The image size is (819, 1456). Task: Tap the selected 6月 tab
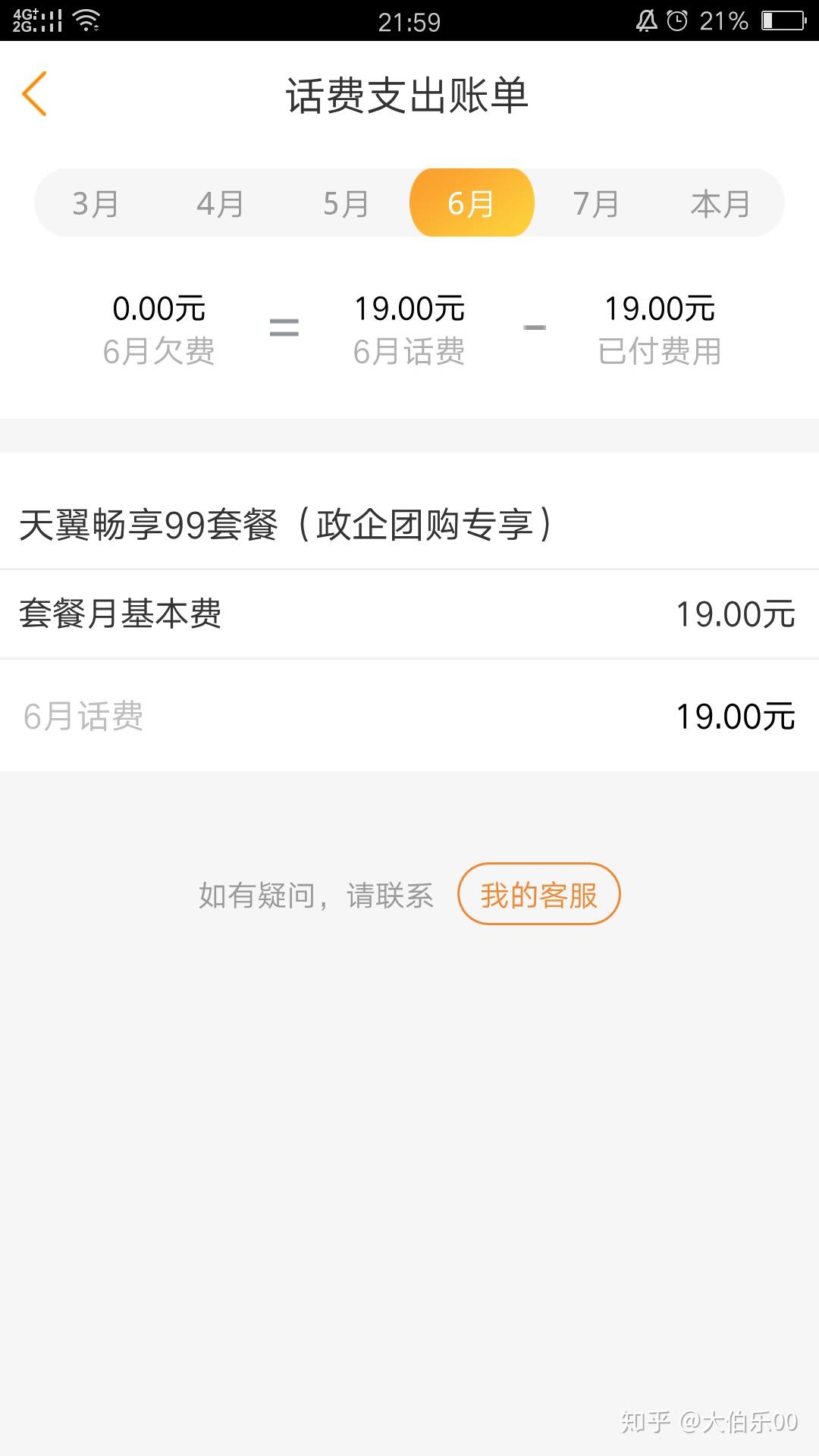[x=472, y=203]
